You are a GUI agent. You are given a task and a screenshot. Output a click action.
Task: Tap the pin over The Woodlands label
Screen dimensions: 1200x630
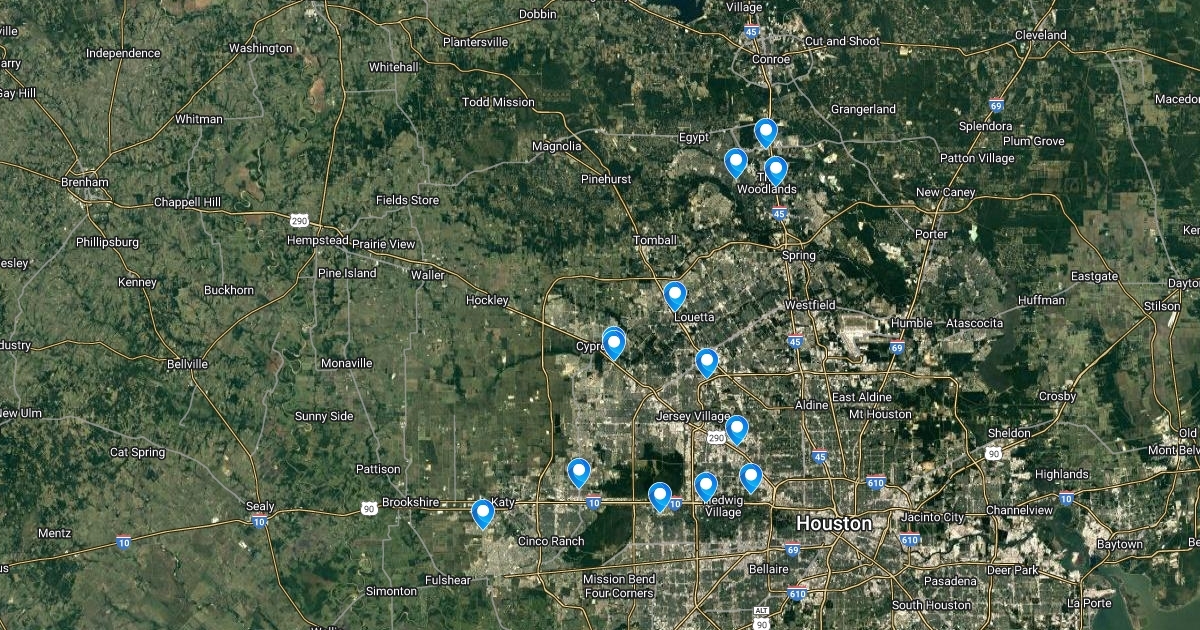[775, 170]
